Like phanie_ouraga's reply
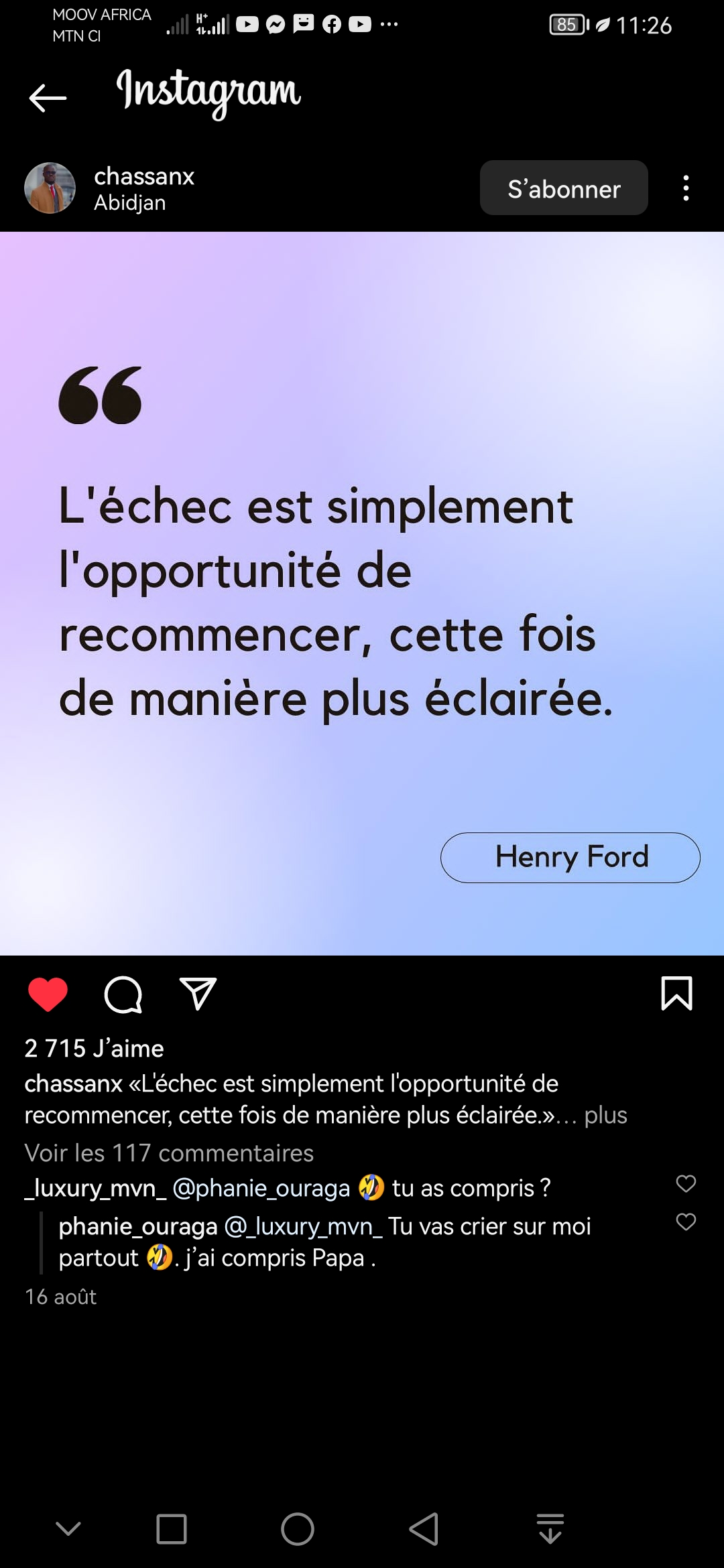724x1568 pixels. [686, 1222]
